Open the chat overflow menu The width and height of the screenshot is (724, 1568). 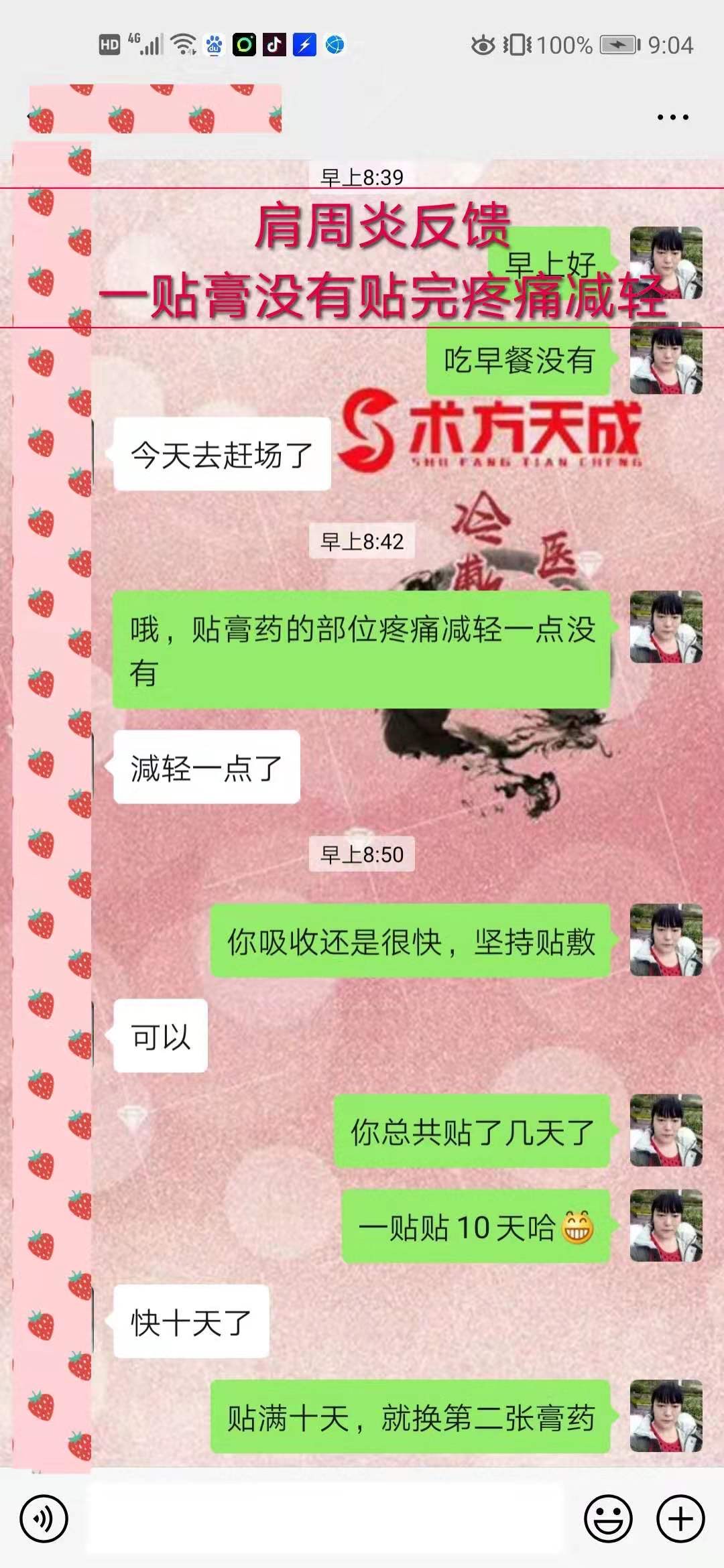click(x=672, y=117)
